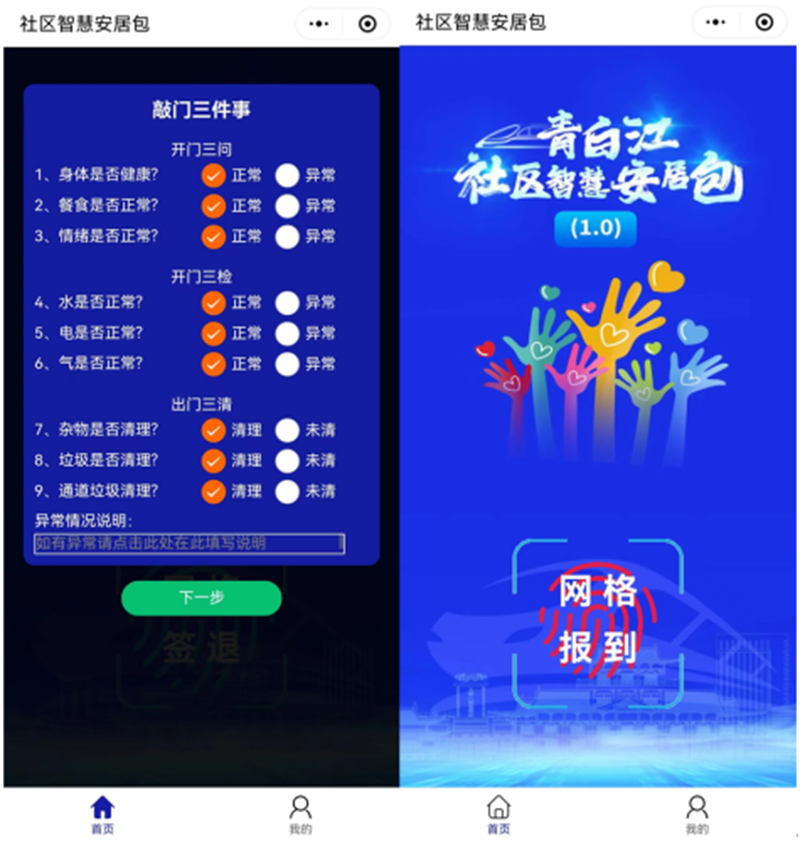Screen dimensions: 800x847
Task: Open the more options (…) menu on the checklist page
Action: (x=320, y=21)
